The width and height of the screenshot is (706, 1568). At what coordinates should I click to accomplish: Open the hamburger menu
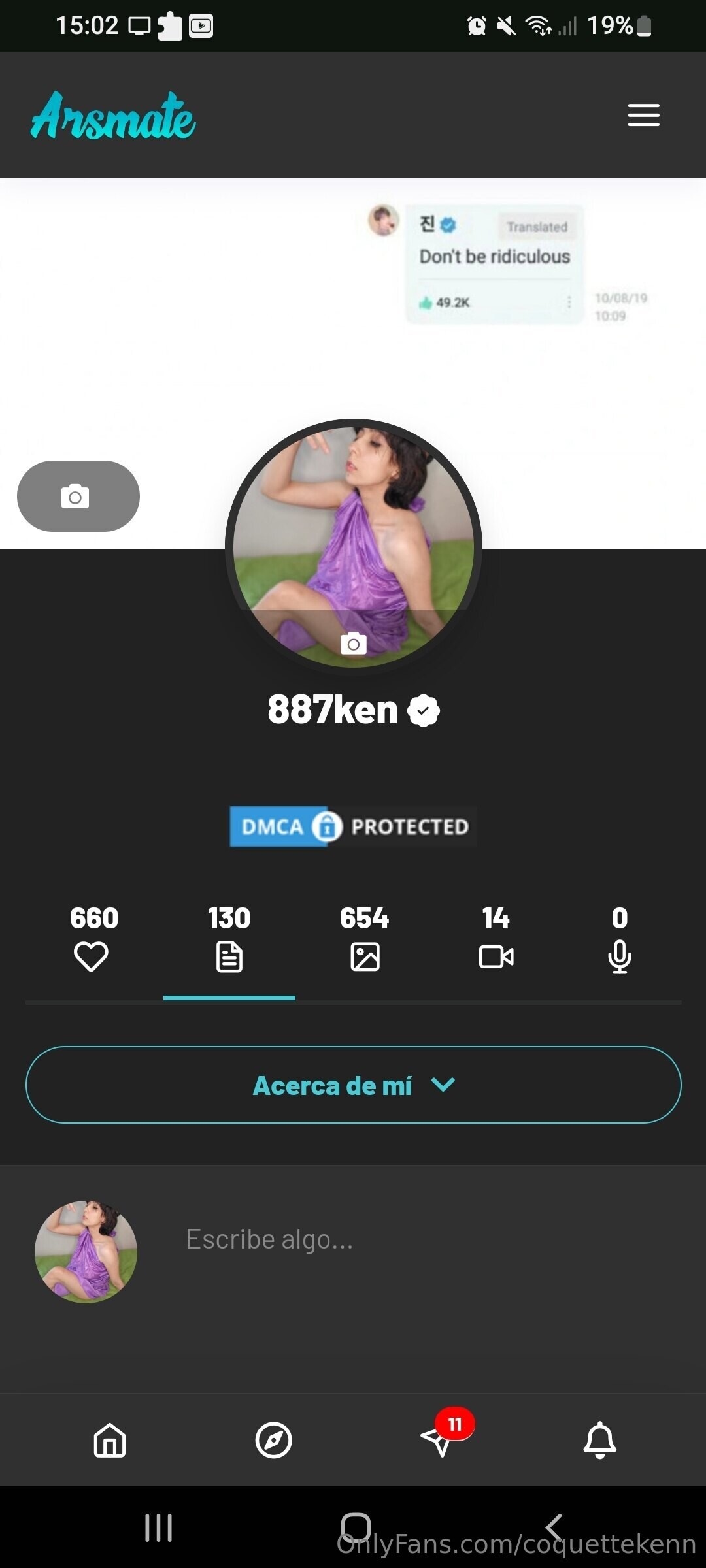pyautogui.click(x=643, y=115)
